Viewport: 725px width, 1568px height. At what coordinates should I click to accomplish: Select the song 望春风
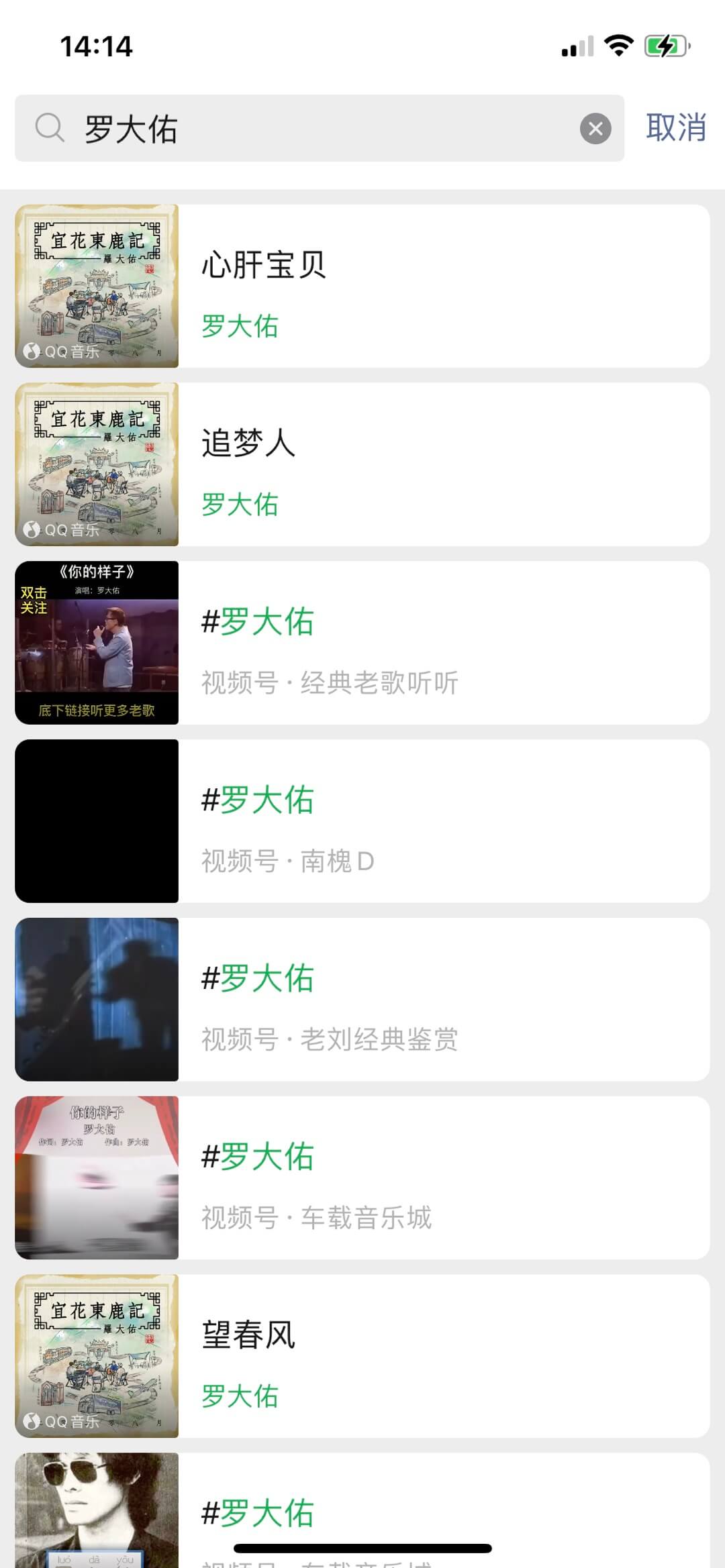(362, 1357)
